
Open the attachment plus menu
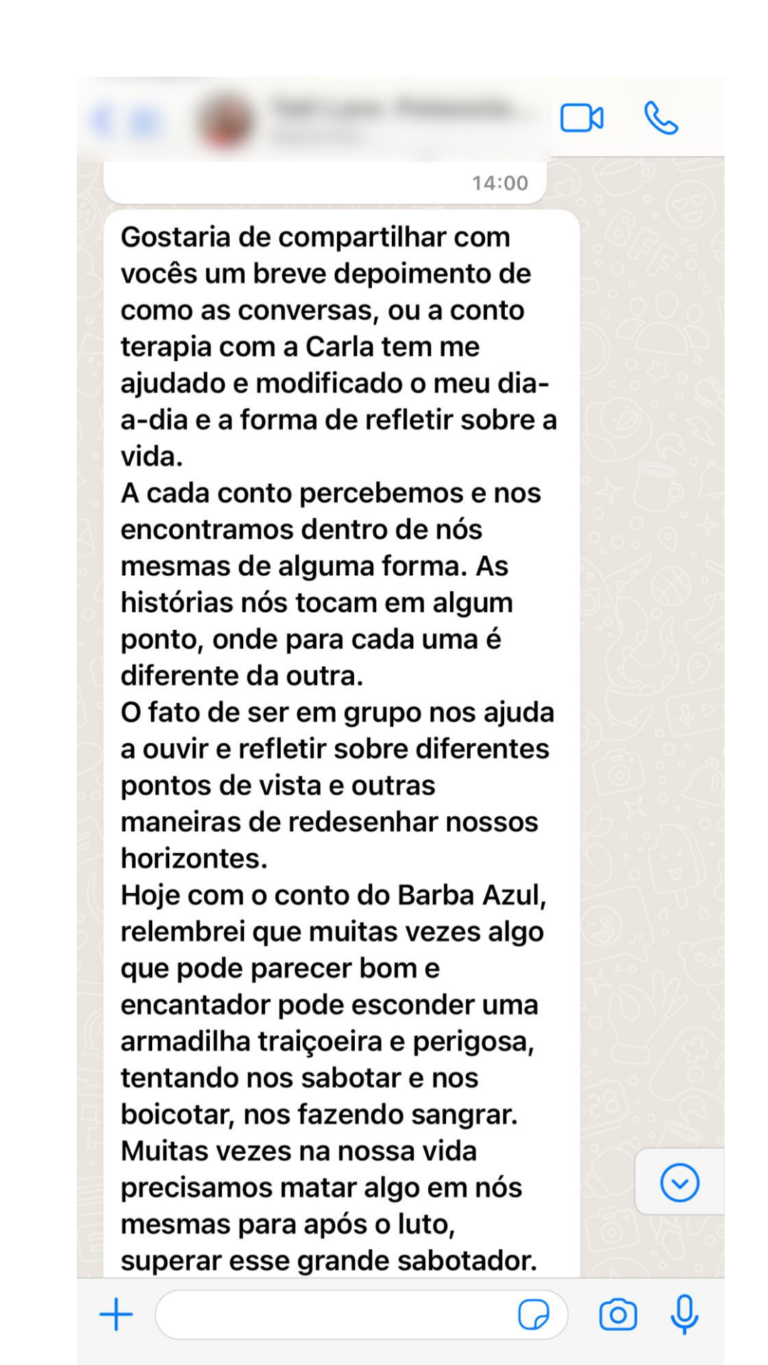click(x=116, y=1314)
